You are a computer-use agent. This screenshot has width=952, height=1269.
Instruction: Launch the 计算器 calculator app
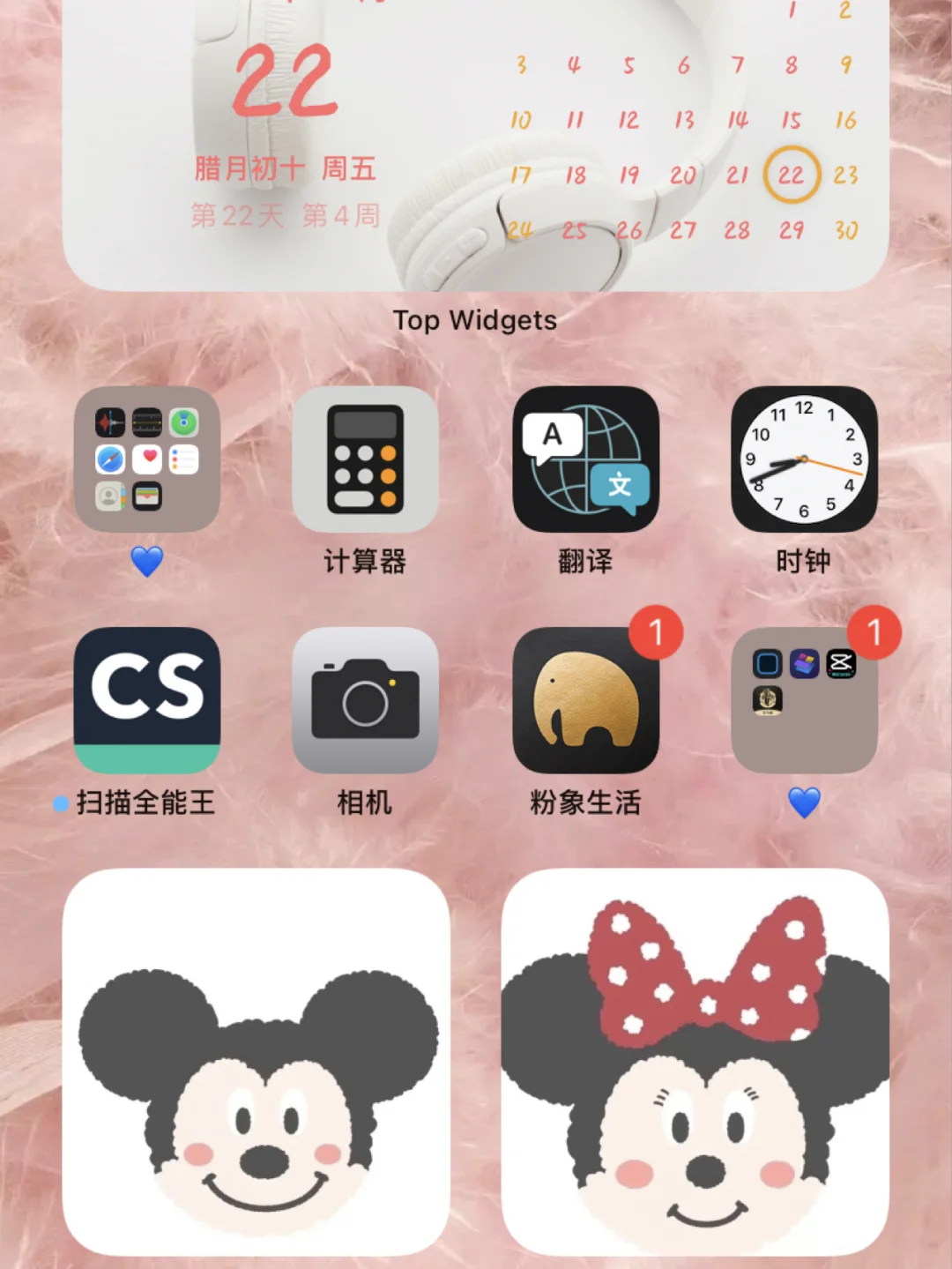tap(365, 459)
